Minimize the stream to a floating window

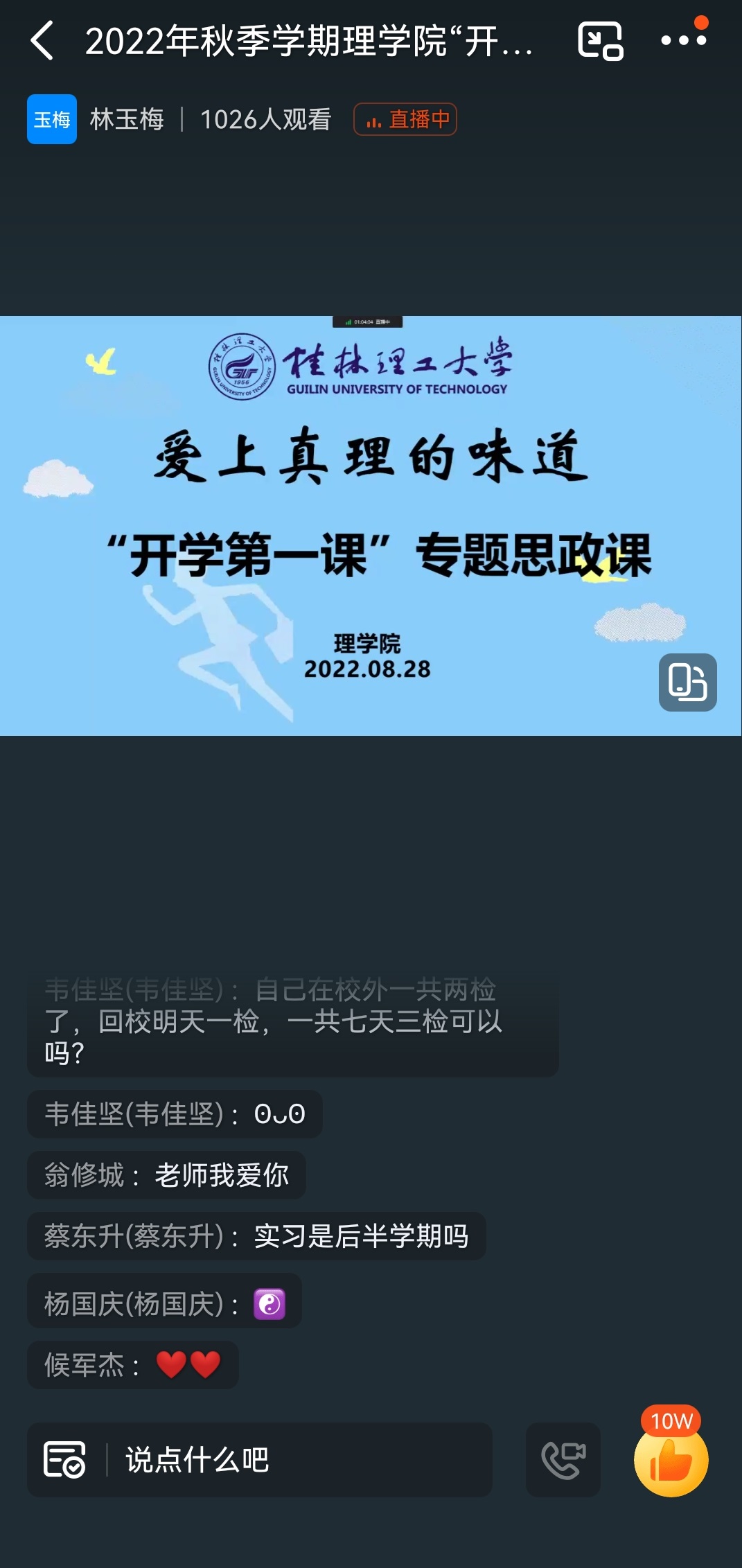click(x=600, y=41)
